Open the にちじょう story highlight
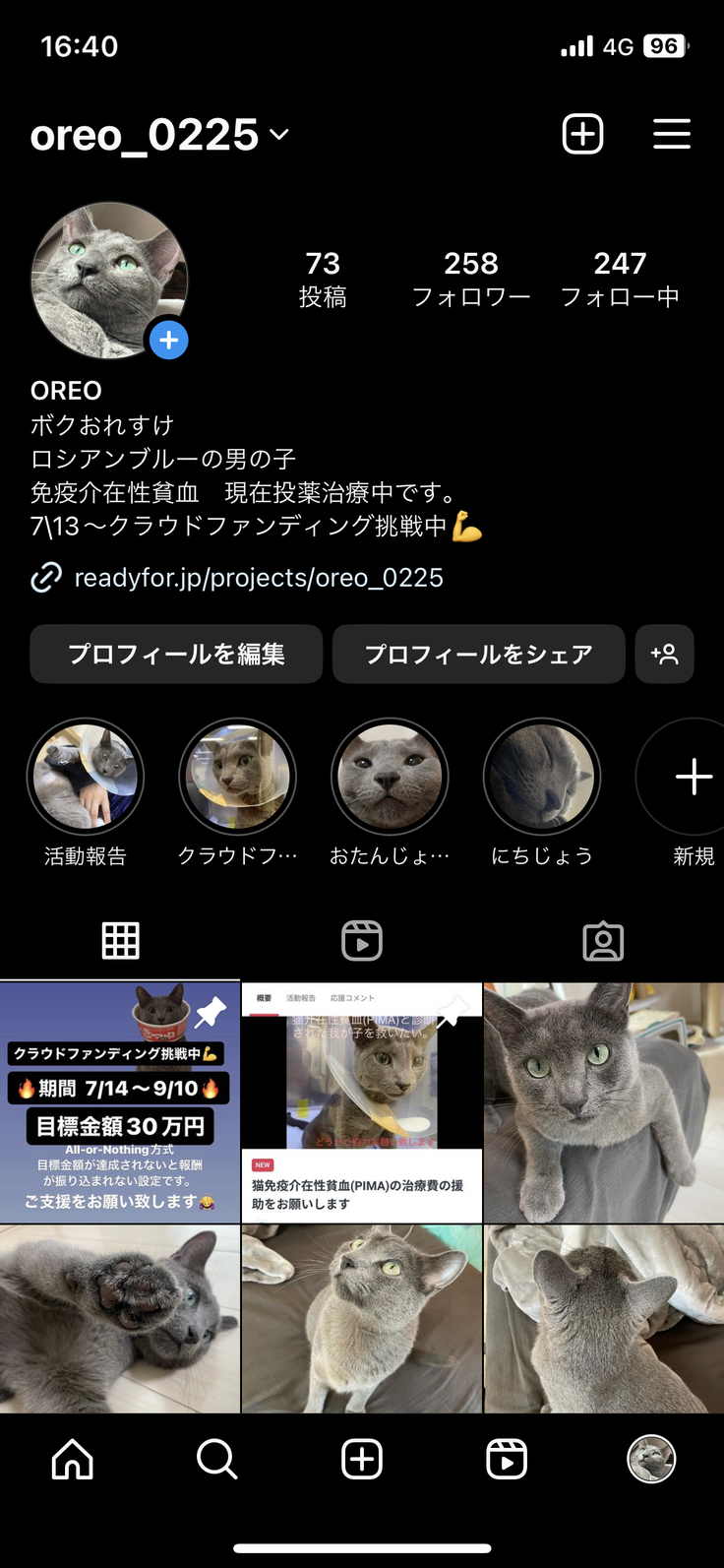Screen dimensions: 724x1568 [542, 778]
